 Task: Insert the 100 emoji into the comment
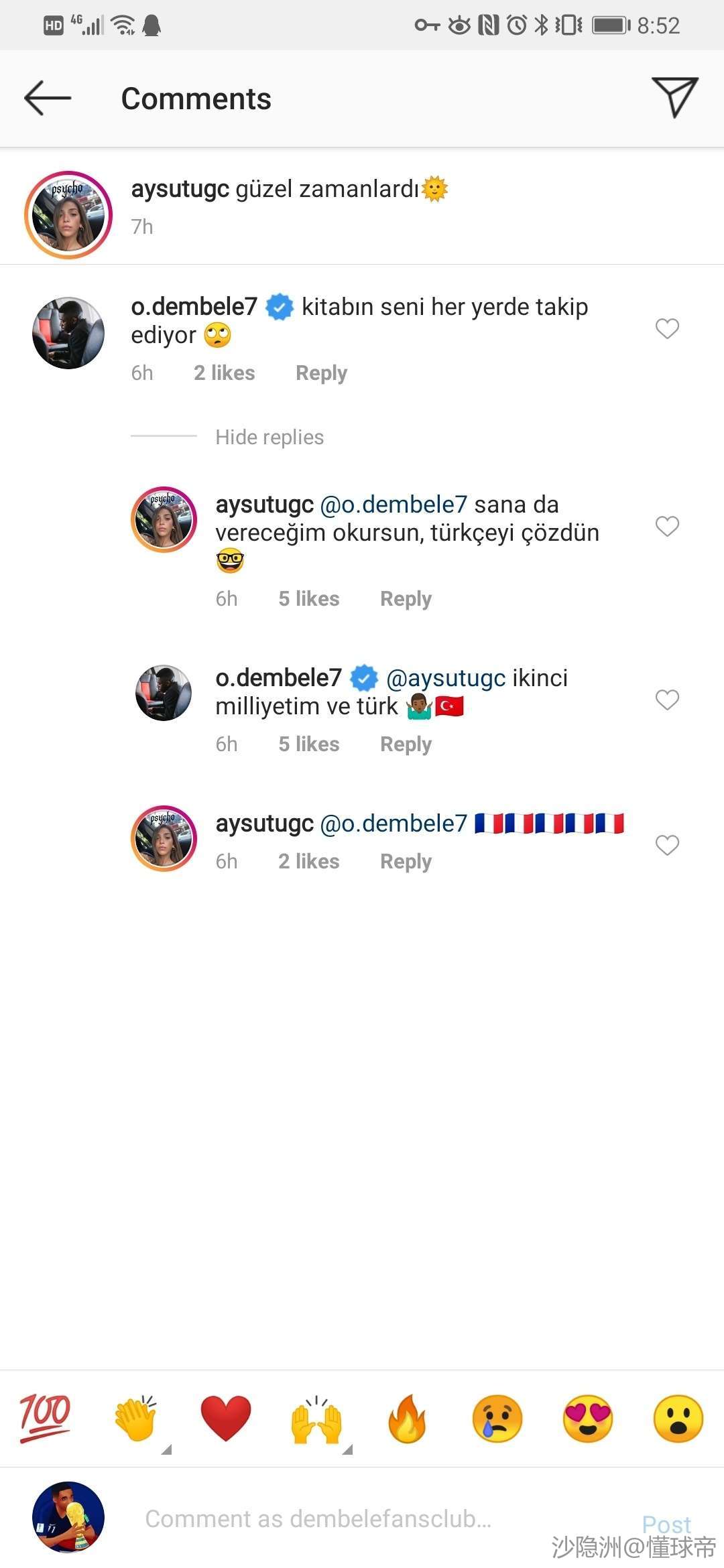point(45,1418)
